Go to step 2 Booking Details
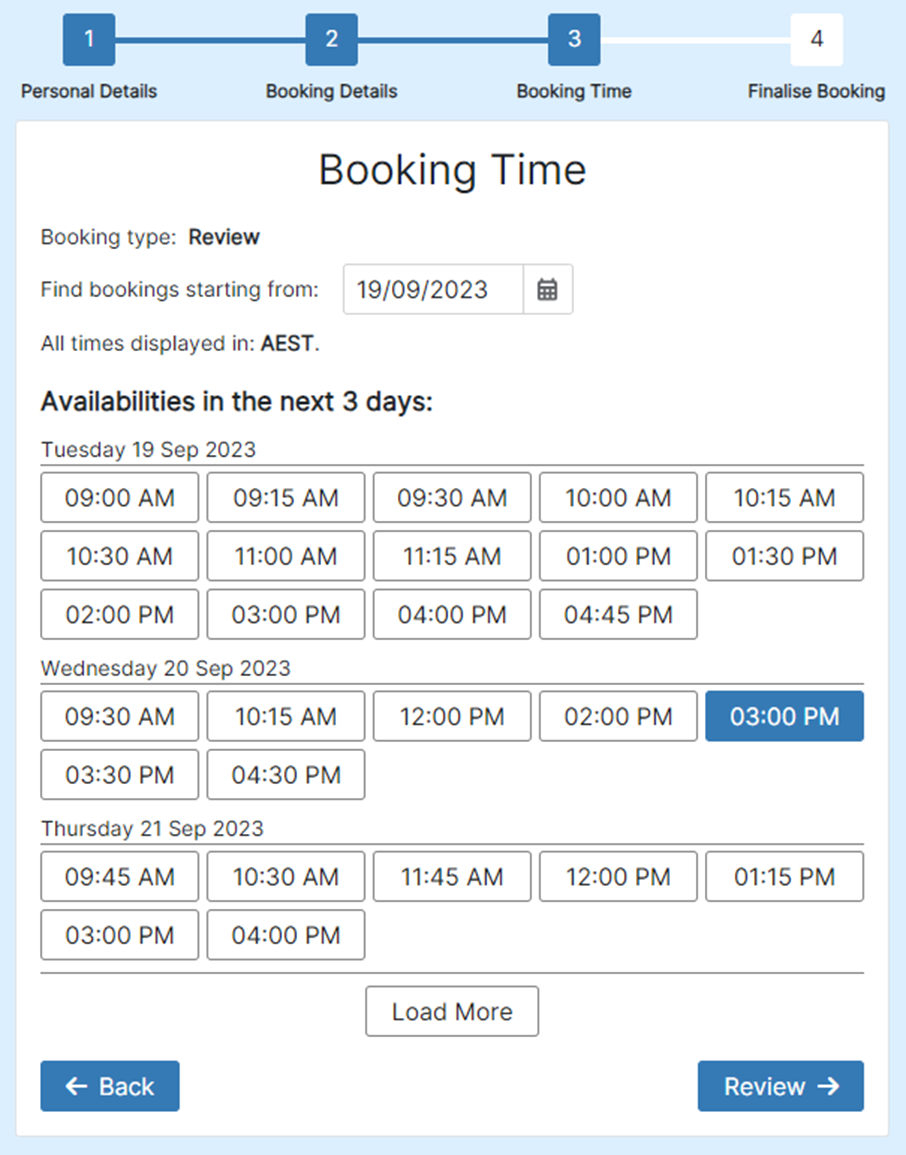 coord(331,40)
